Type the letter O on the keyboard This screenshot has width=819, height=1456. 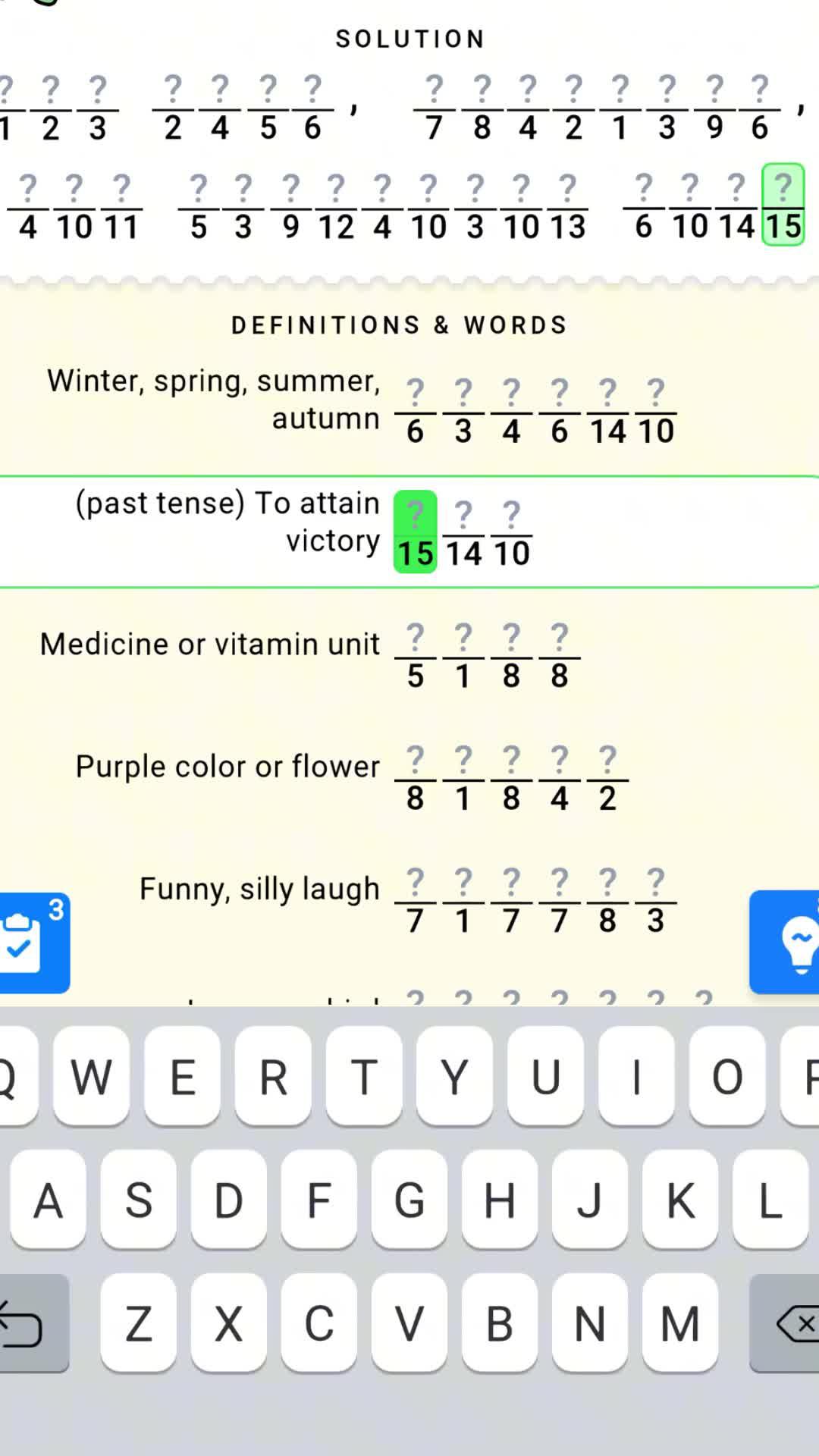pyautogui.click(x=726, y=1076)
